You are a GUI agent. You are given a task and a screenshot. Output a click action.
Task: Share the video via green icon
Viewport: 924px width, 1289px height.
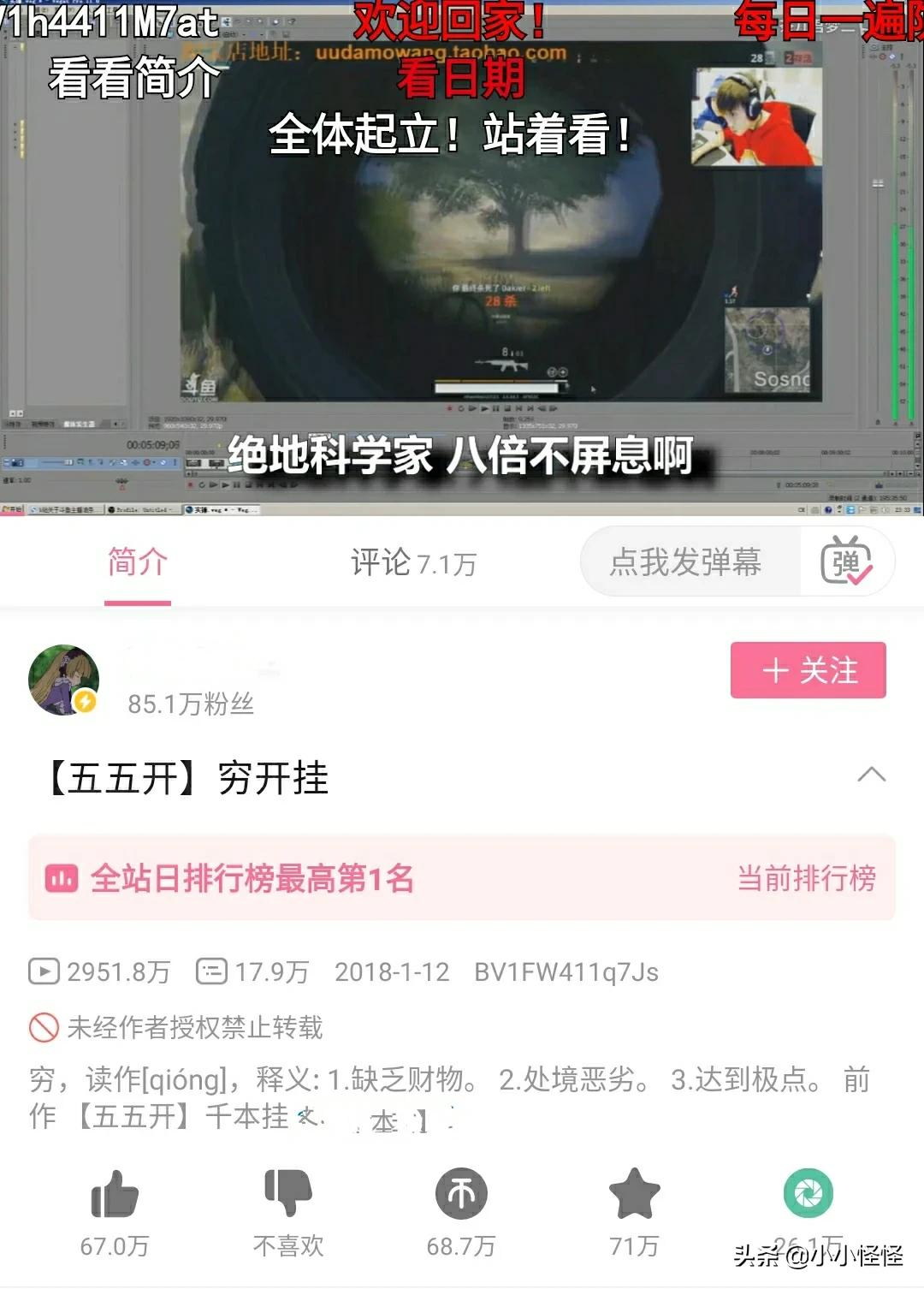tap(808, 1193)
